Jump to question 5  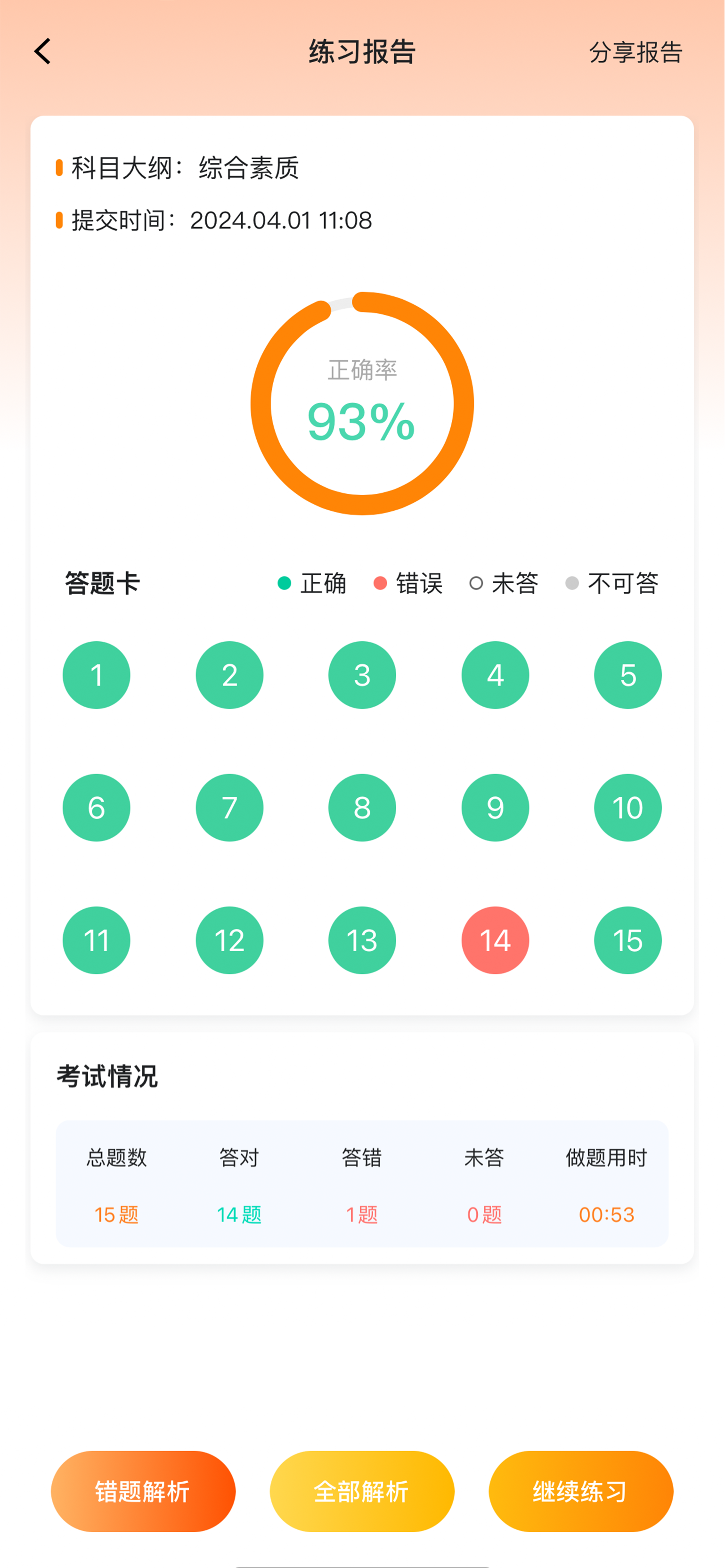(x=627, y=675)
